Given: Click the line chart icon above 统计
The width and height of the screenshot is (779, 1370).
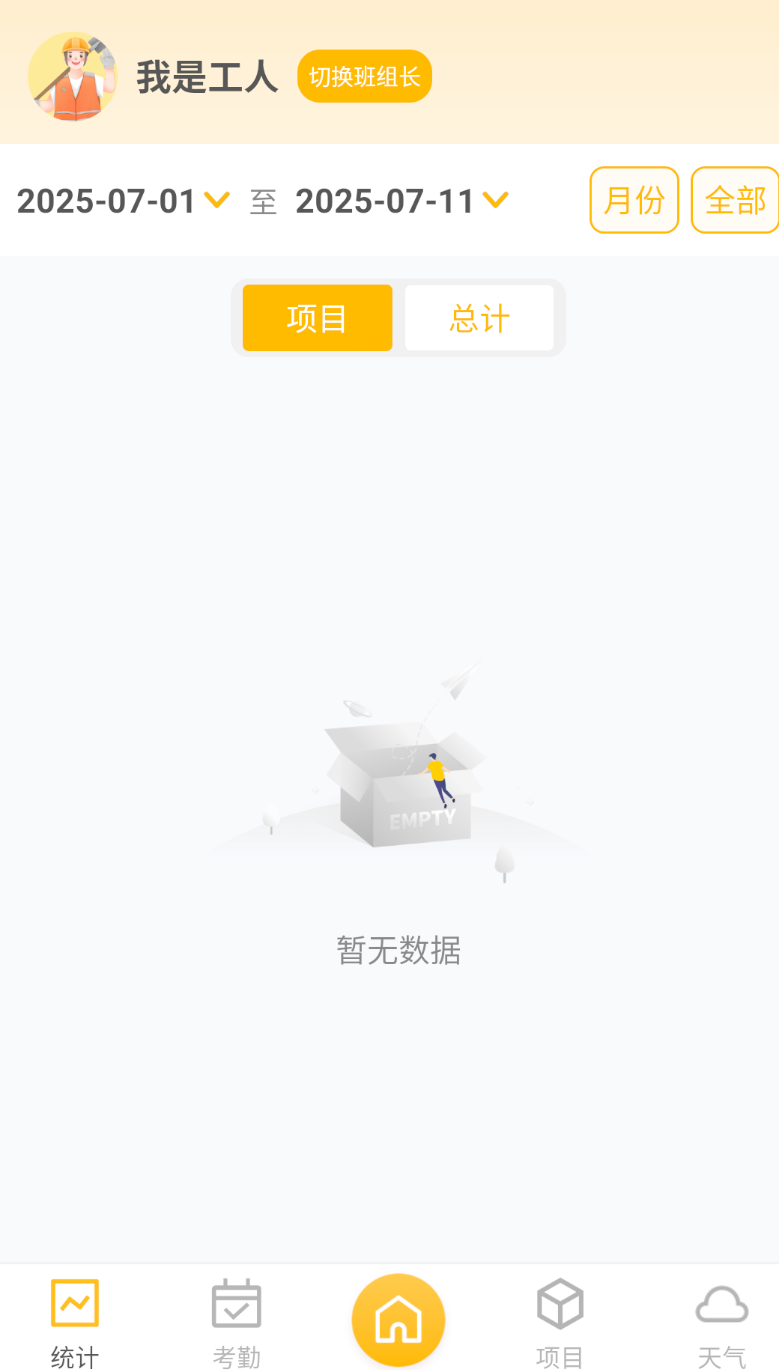Looking at the screenshot, I should (73, 1303).
